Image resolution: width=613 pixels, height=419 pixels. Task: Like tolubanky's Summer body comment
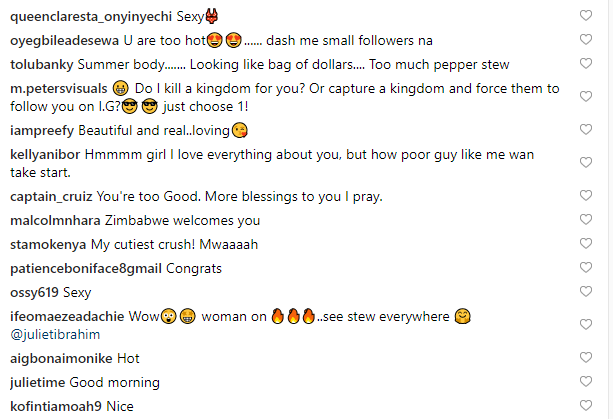[586, 64]
